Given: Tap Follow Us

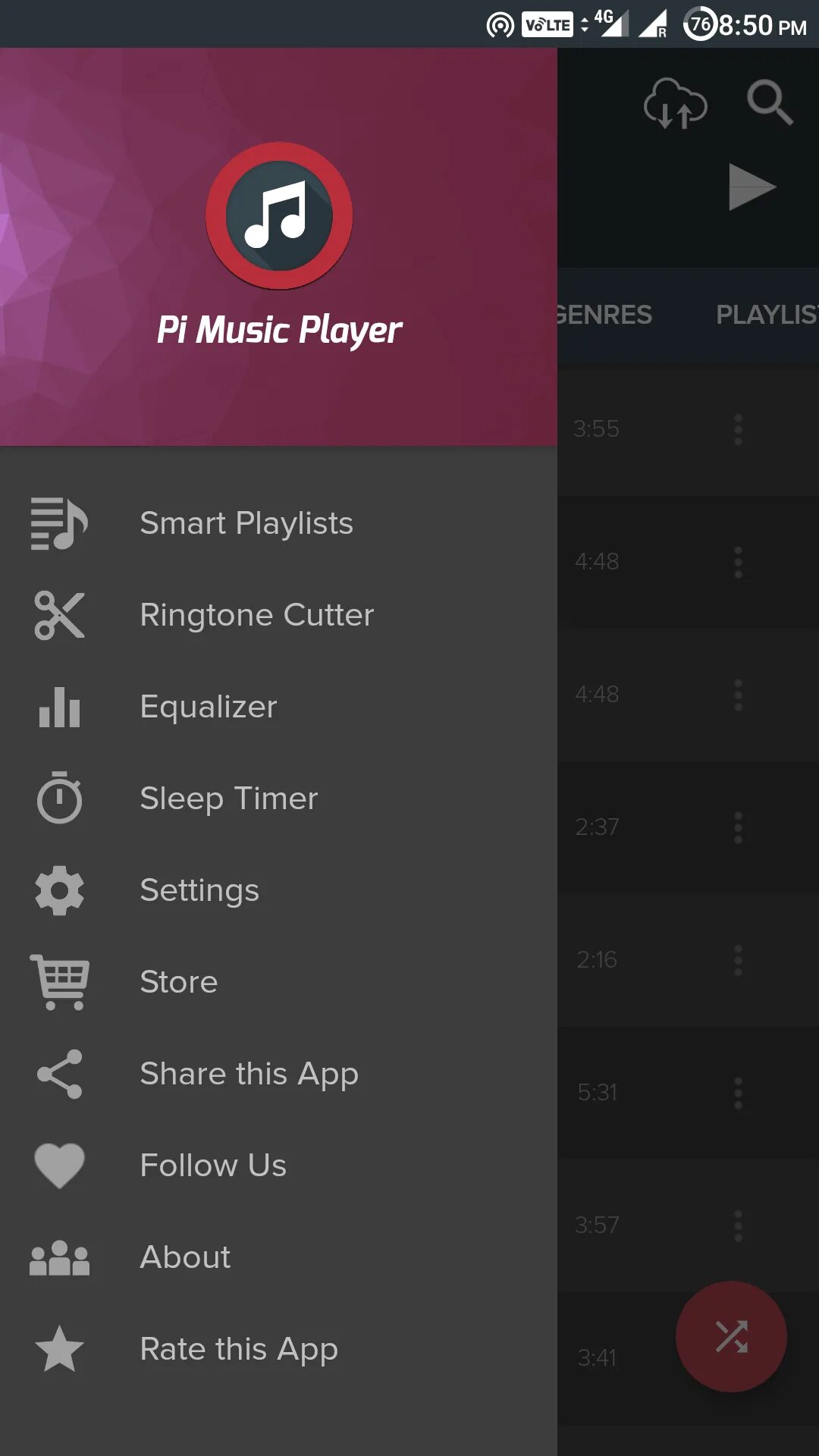Looking at the screenshot, I should coord(213,1166).
